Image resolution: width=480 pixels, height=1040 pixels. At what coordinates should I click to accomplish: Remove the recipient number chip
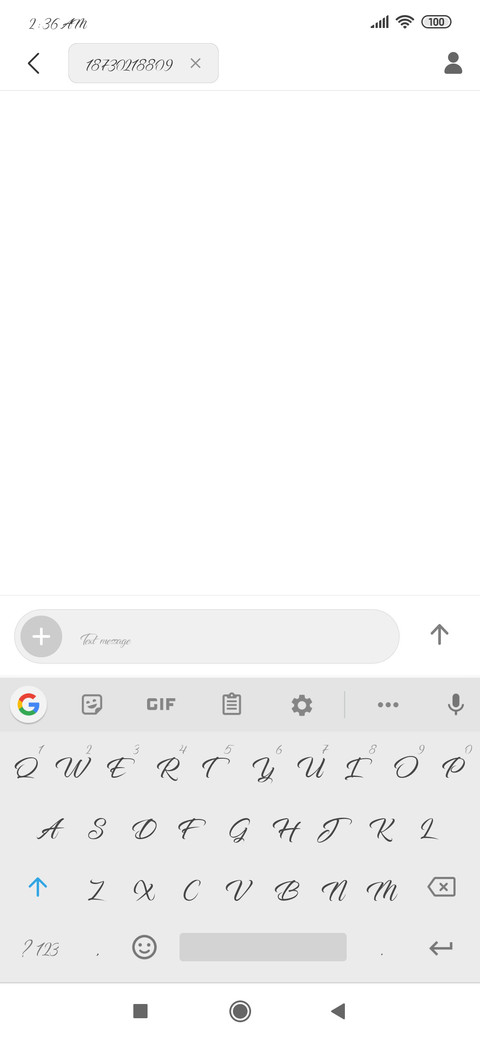195,63
